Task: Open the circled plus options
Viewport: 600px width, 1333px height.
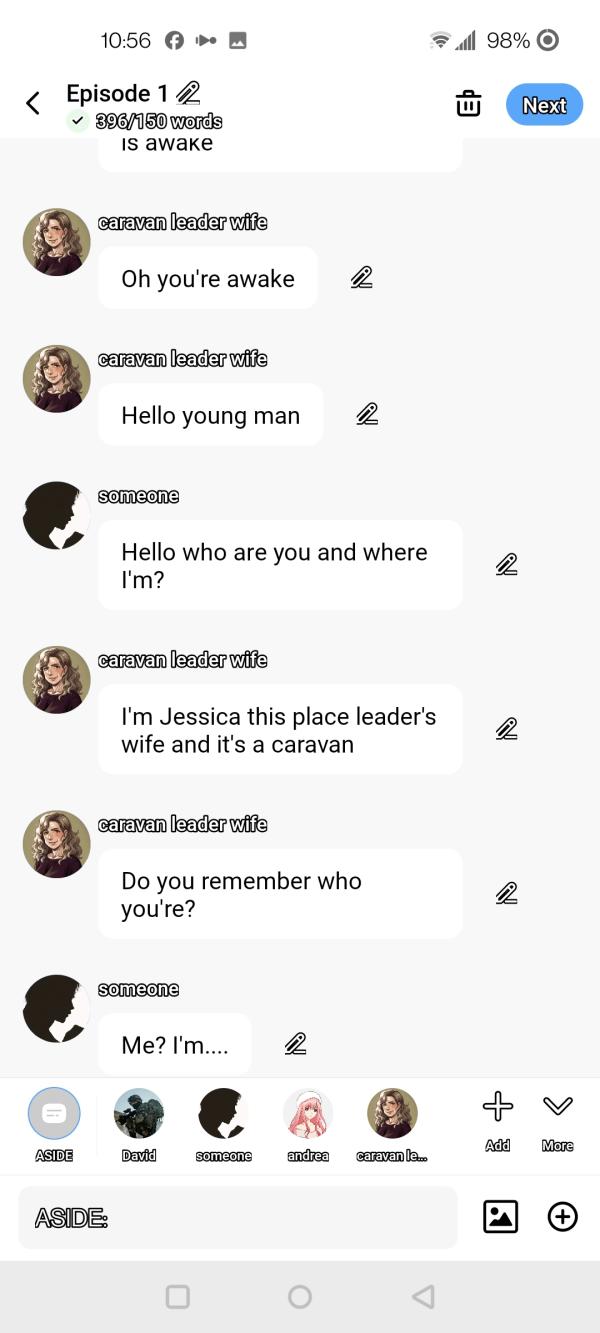Action: click(x=563, y=1217)
